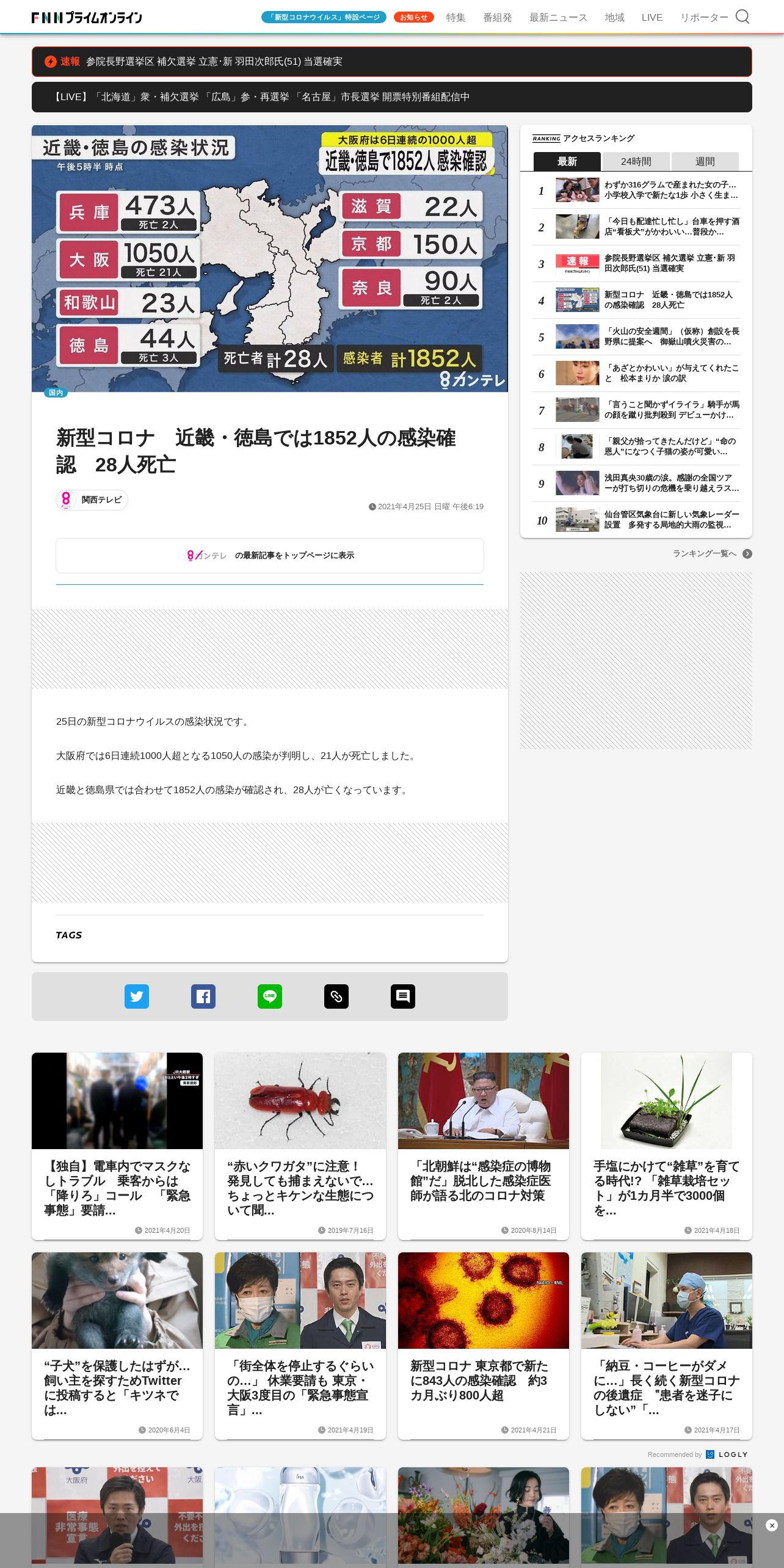Open the お知らせ notices chip
The height and width of the screenshot is (1568, 784).
click(x=413, y=17)
